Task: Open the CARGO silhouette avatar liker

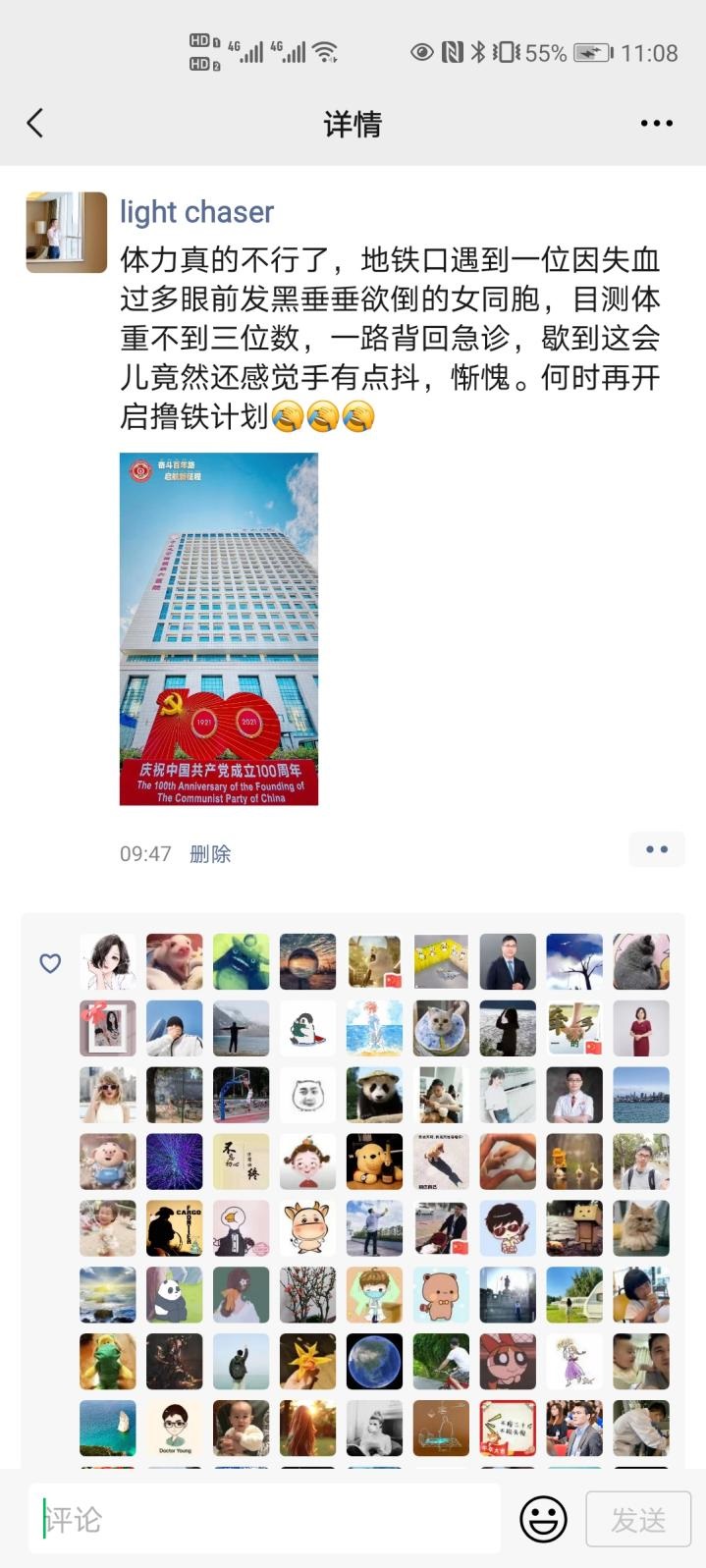Action: [x=175, y=1228]
